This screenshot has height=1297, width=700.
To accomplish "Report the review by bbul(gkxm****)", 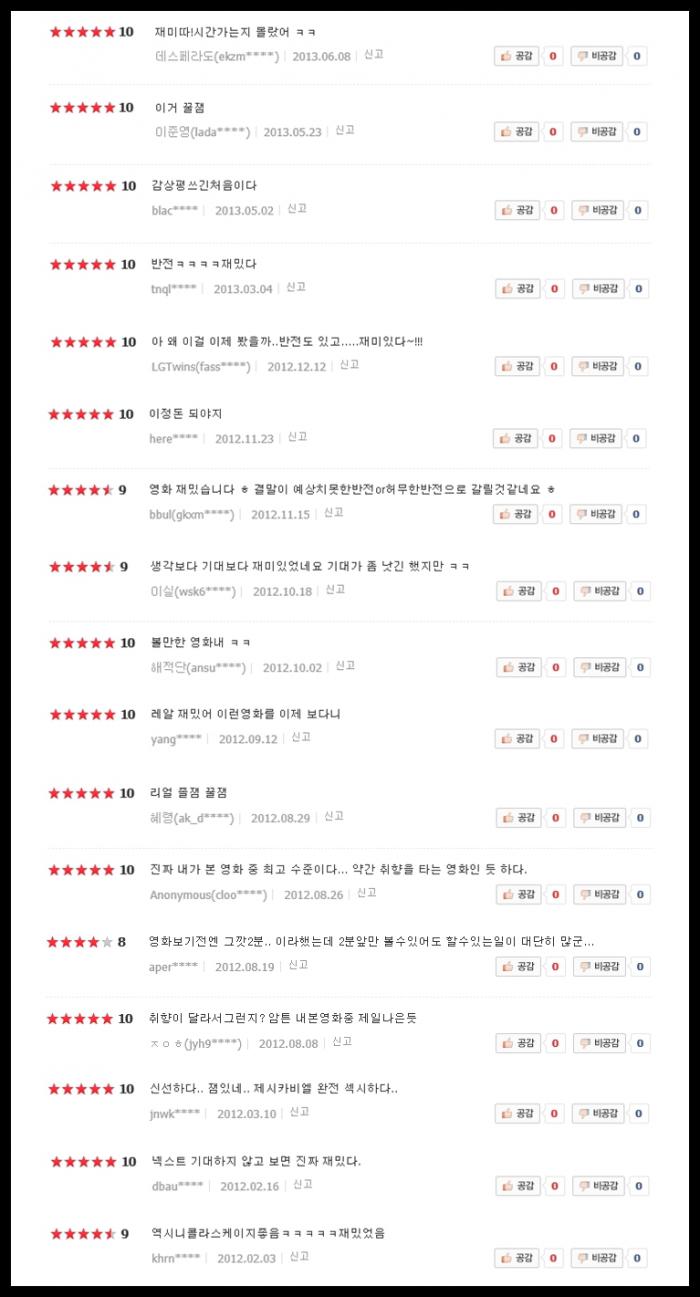I will tap(334, 512).
